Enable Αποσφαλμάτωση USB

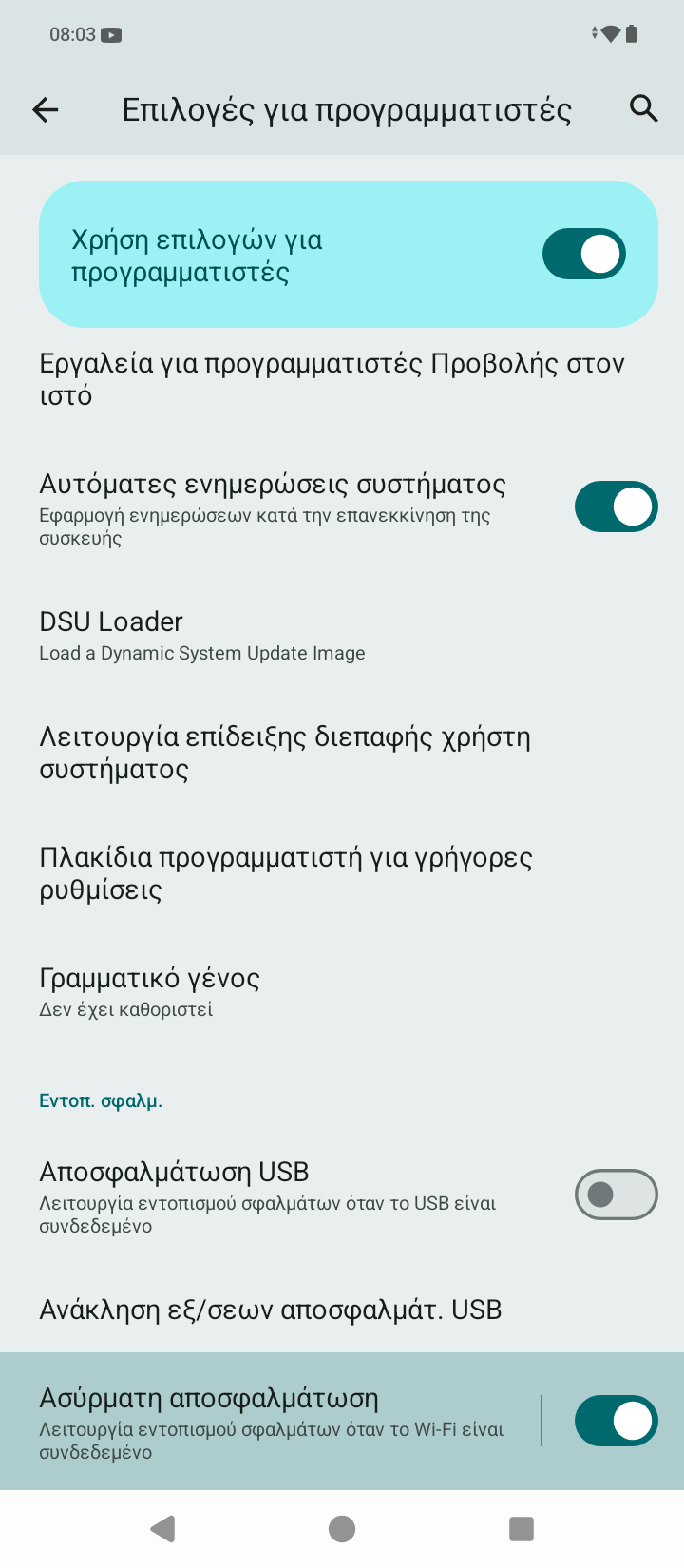tap(616, 1195)
